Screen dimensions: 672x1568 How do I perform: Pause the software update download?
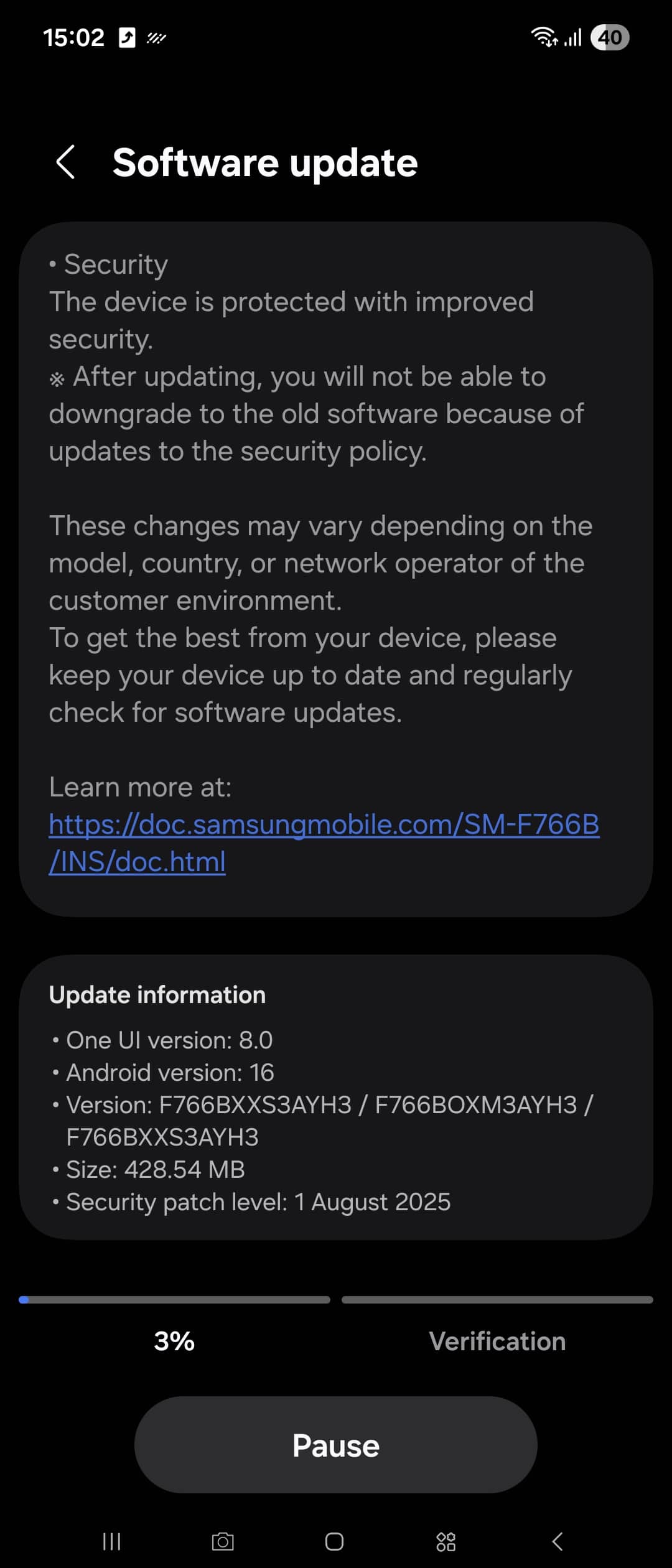click(x=335, y=1445)
